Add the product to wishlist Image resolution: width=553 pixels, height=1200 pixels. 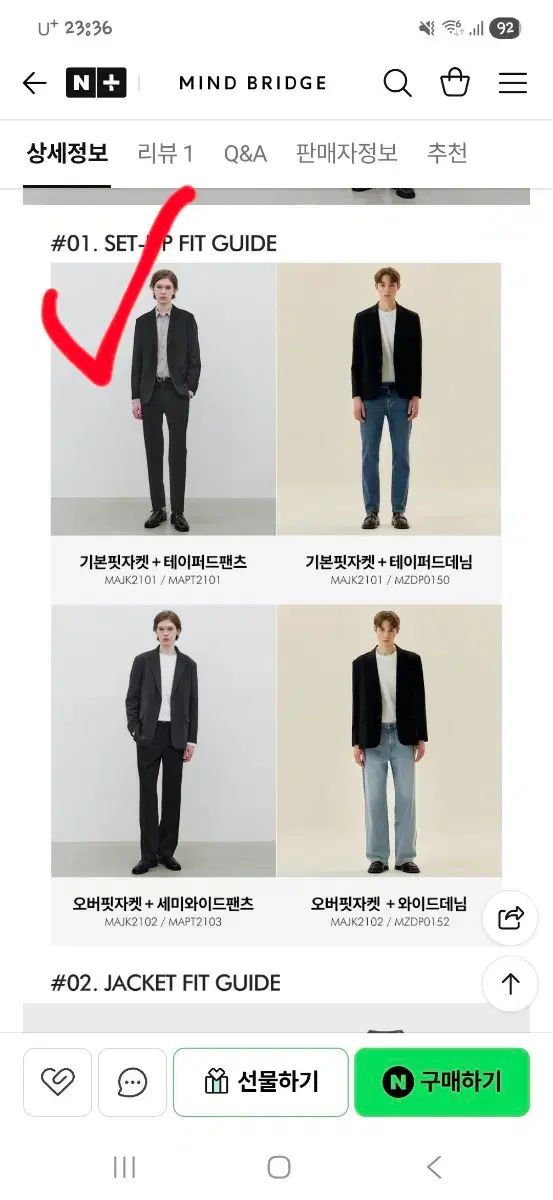57,1082
